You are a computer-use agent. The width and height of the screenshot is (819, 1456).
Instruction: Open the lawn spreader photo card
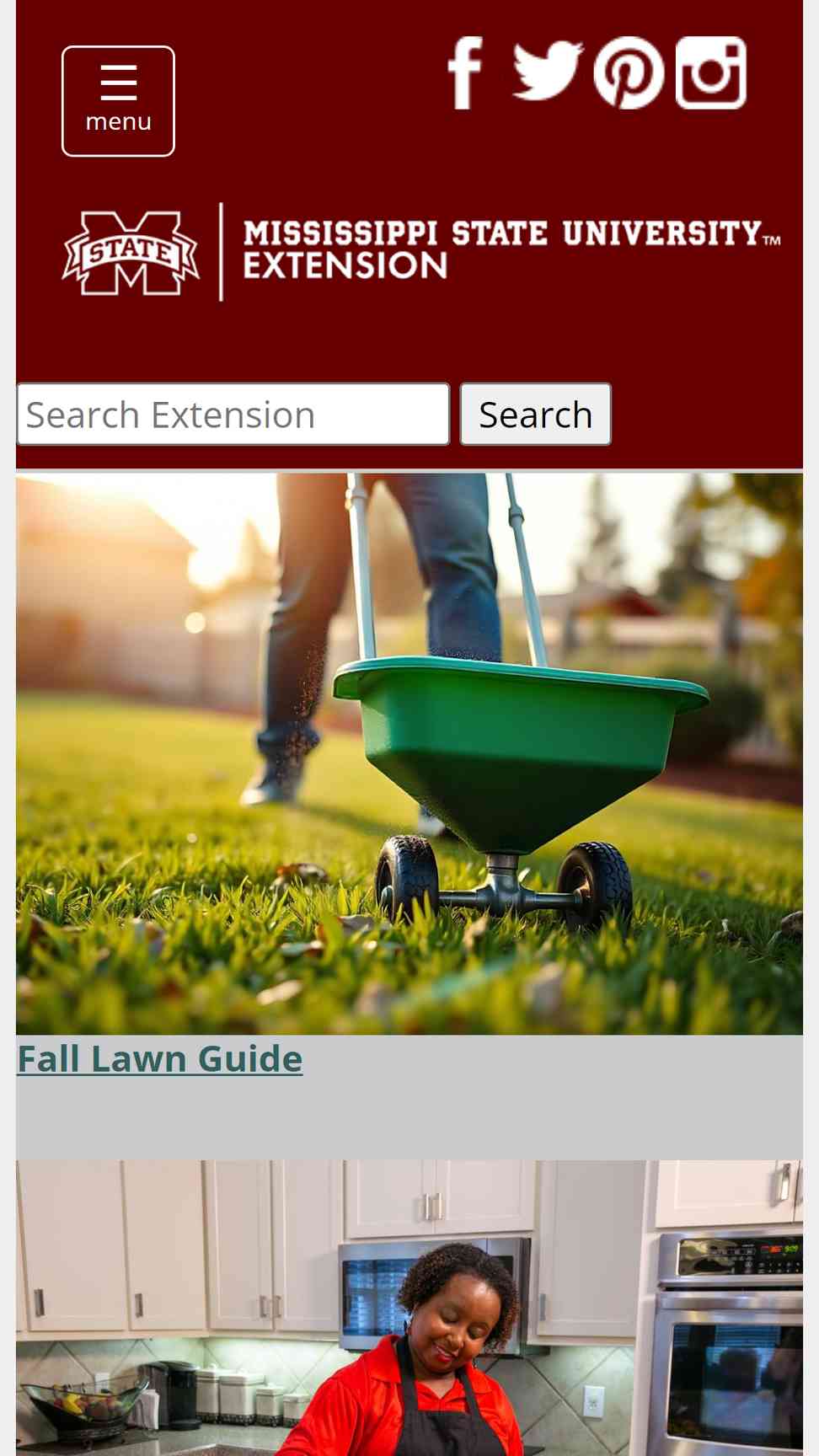click(409, 754)
